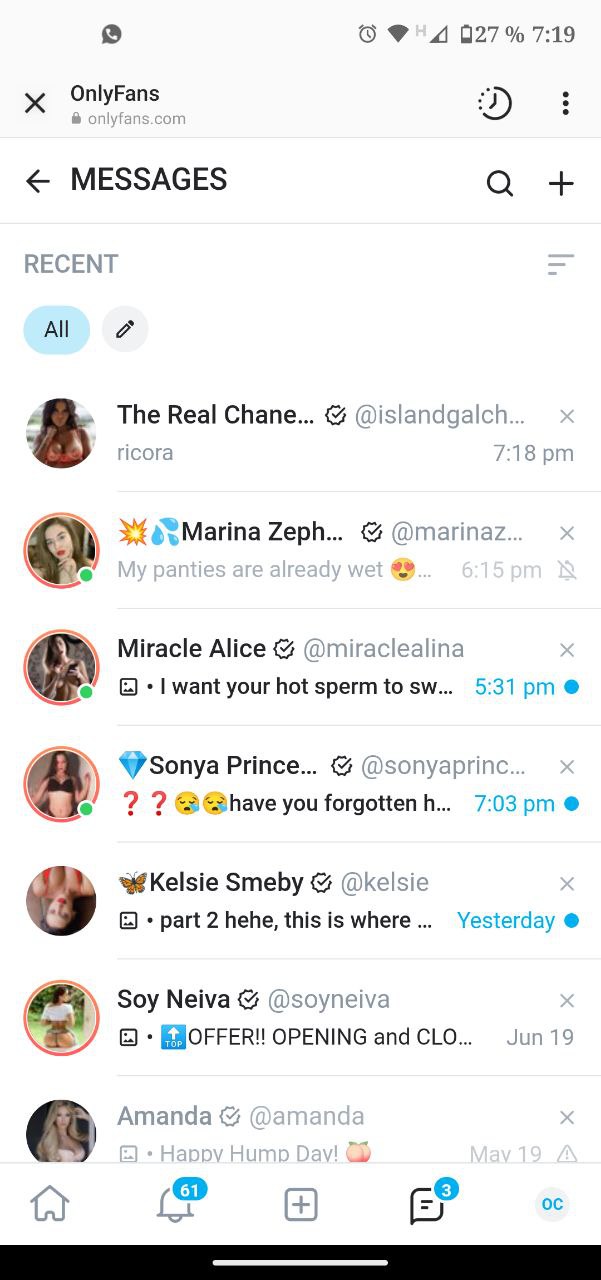Select the All filter chip
Screen dimensions: 601x1280
point(57,329)
